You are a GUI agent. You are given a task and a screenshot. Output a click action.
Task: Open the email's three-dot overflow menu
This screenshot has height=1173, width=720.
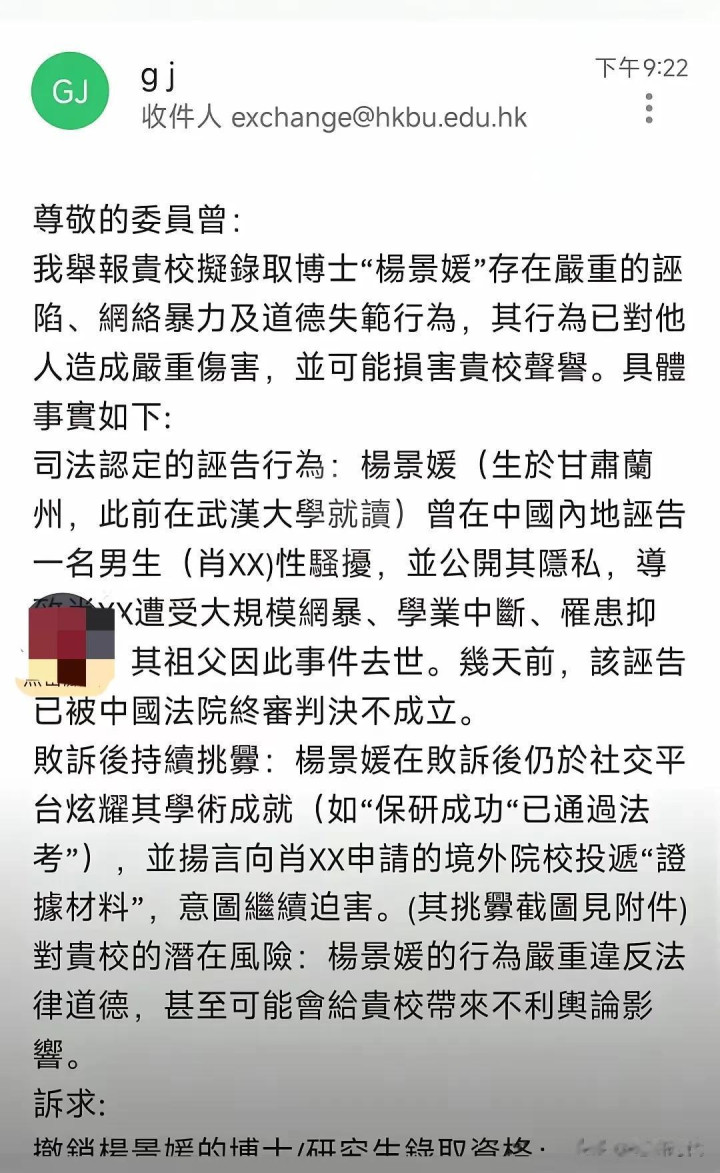[x=649, y=109]
